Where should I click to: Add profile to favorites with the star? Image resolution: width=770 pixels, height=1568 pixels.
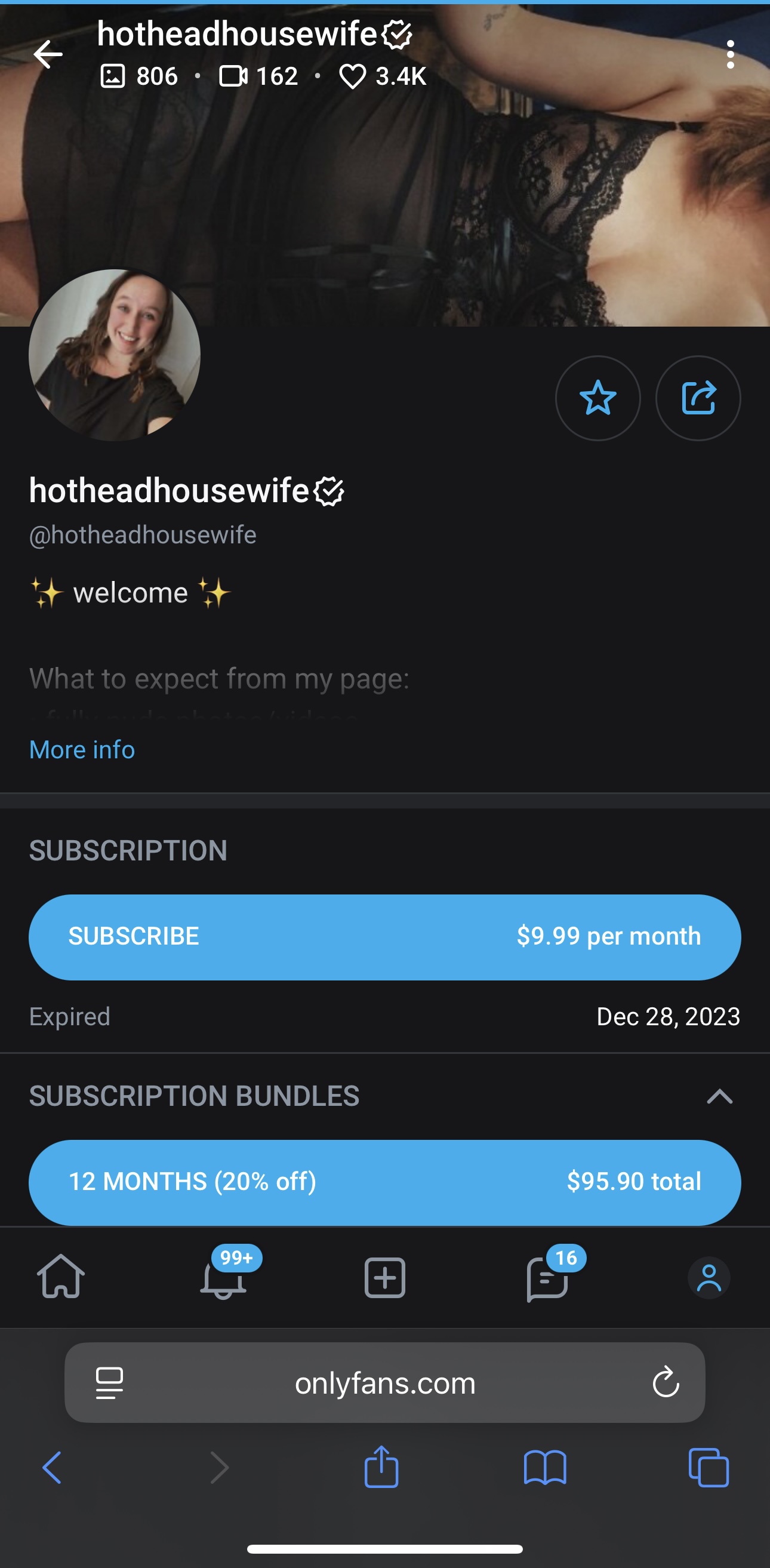click(x=597, y=398)
